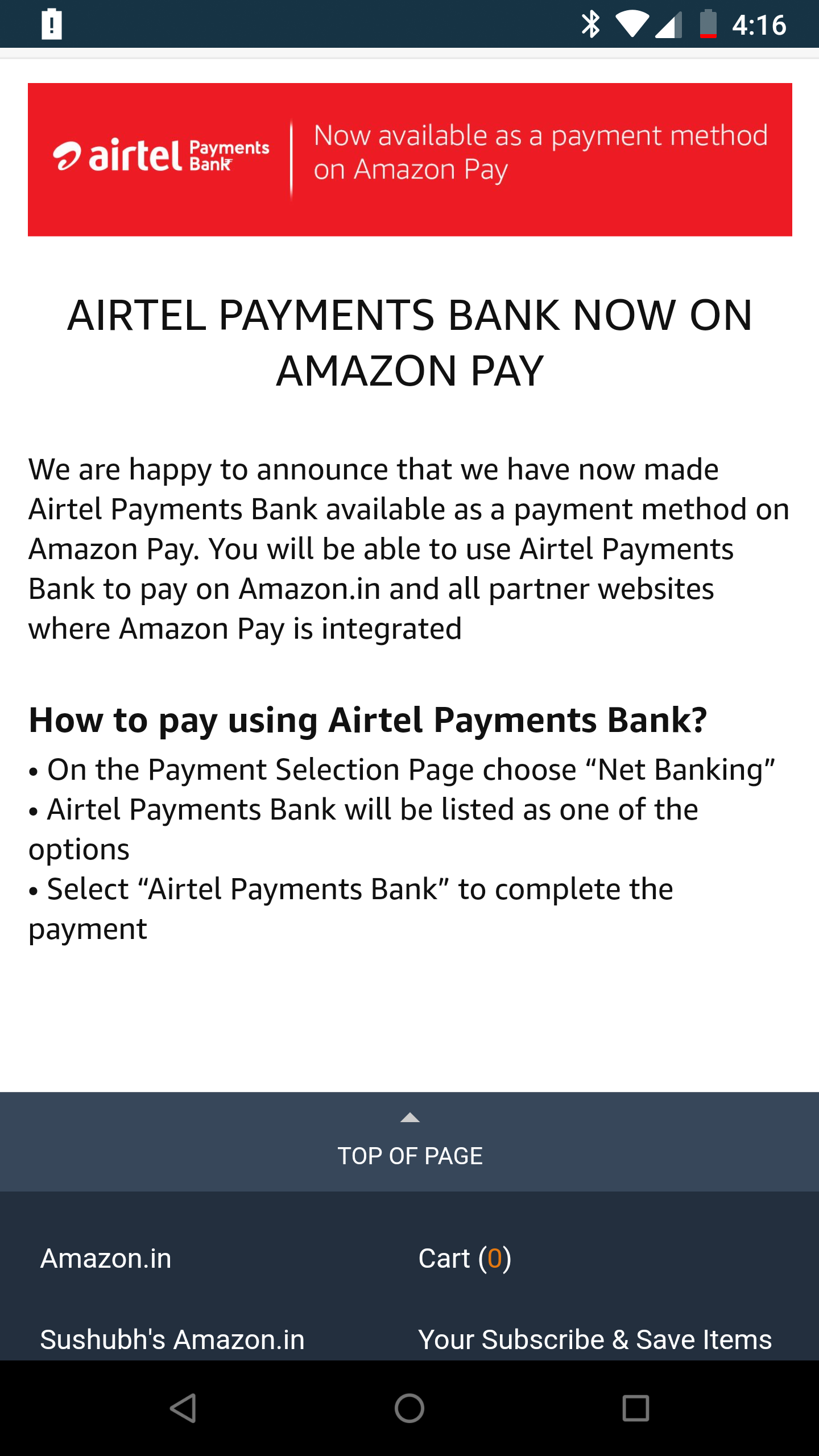Open Your Subscribe & Save Items

[595, 1339]
